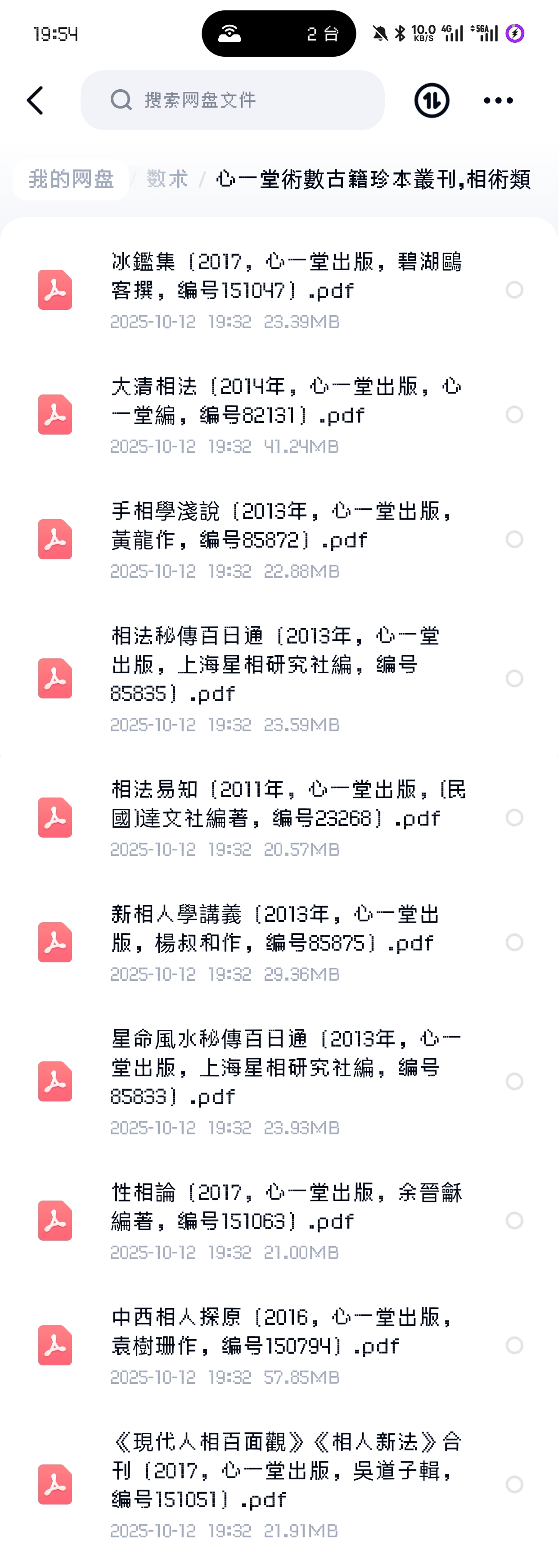
Task: Navigate to the 數术 folder breadcrumb
Action: (x=167, y=180)
